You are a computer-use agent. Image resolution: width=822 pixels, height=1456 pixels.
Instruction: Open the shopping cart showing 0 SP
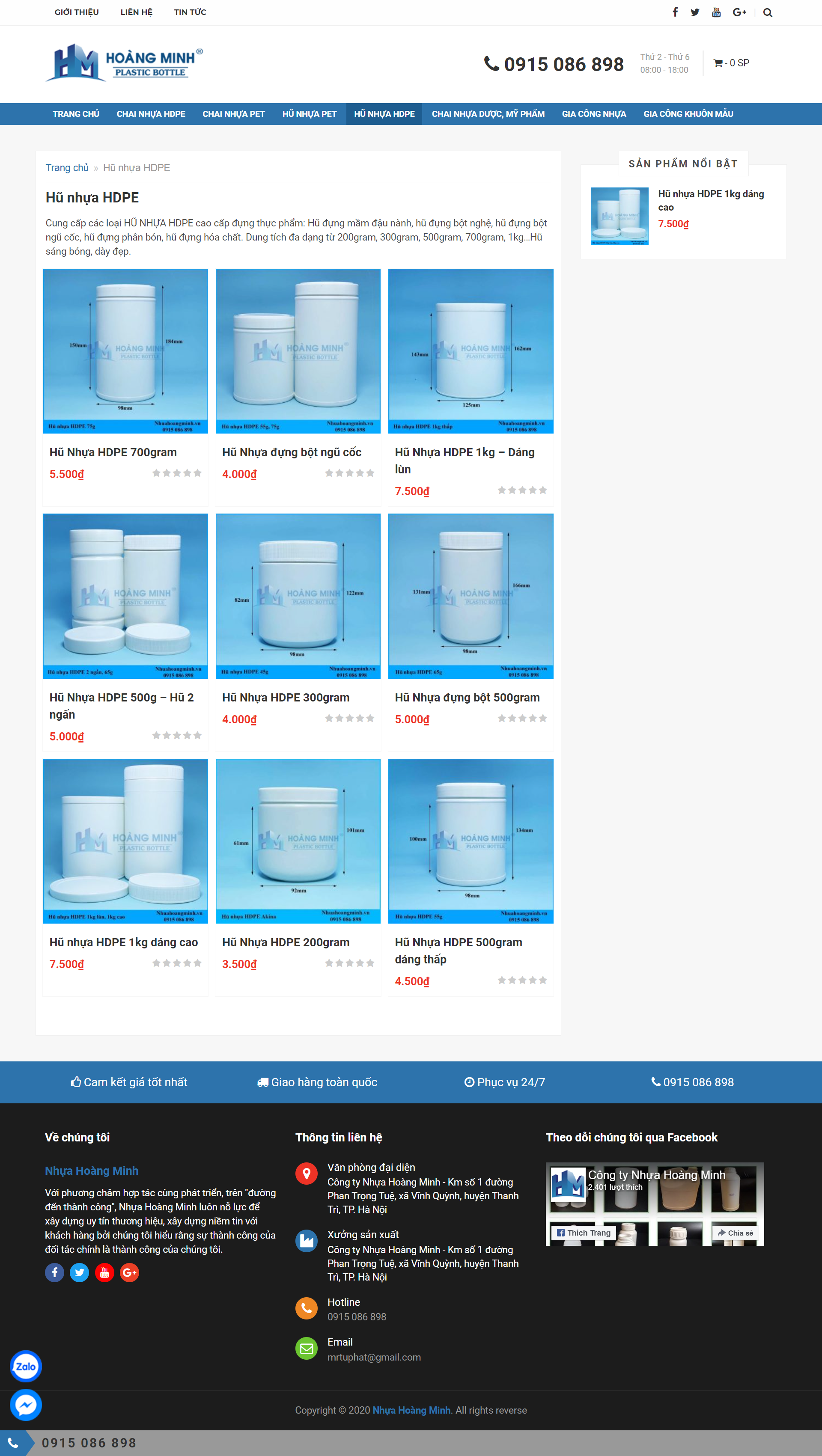(731, 63)
